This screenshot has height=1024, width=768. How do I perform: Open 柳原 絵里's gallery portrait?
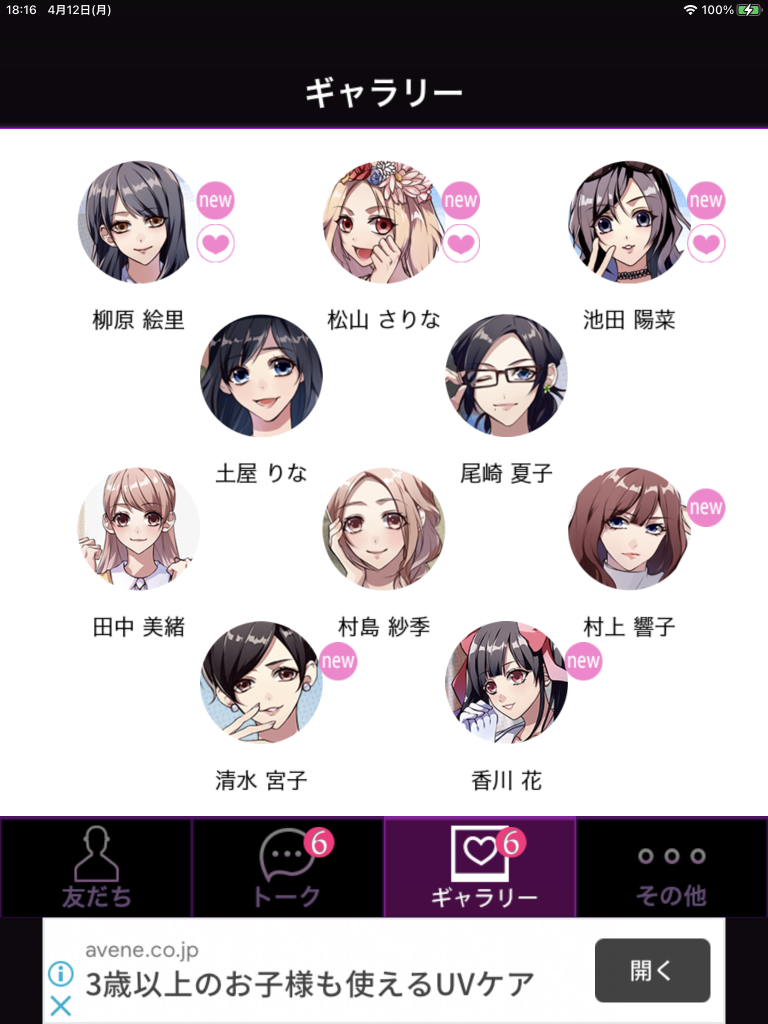click(138, 222)
